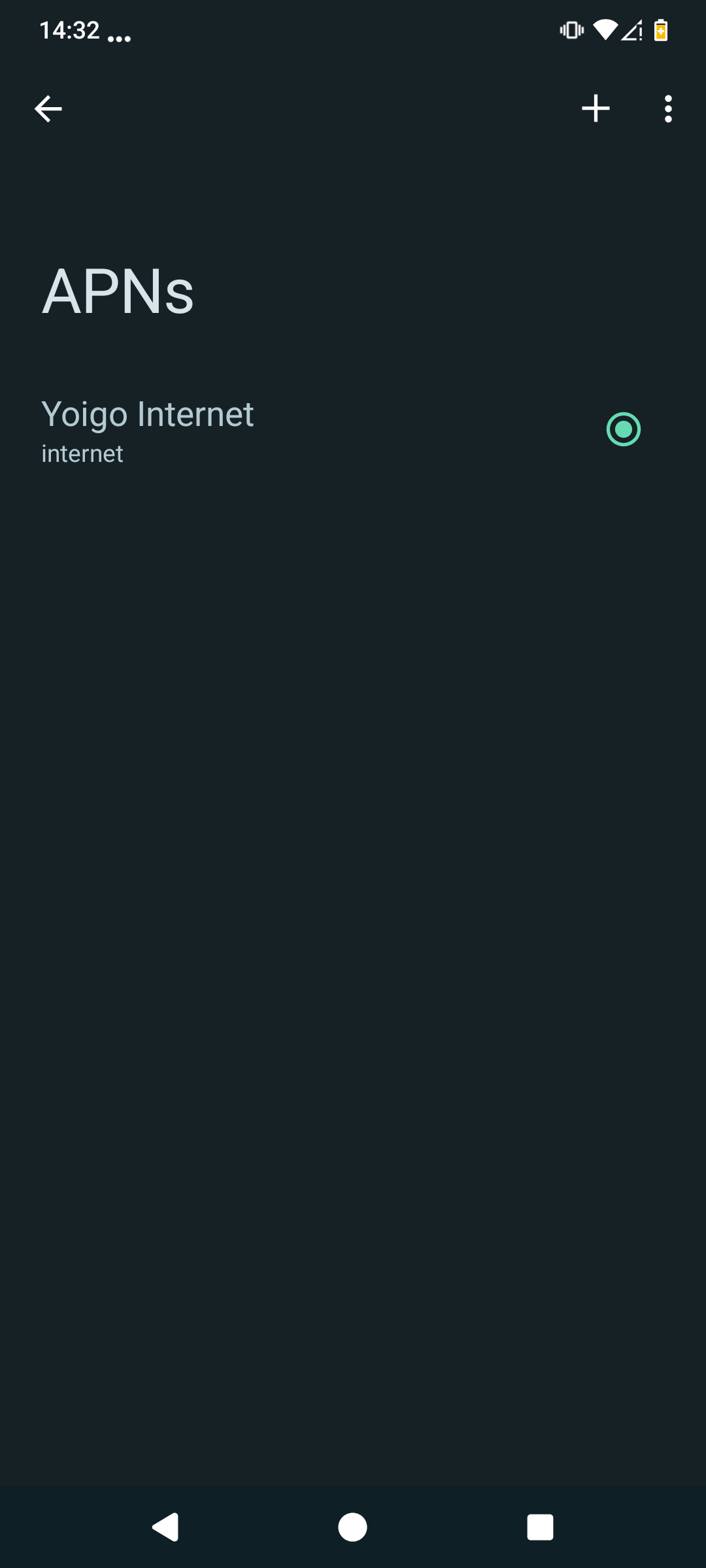Tap the battery indicator in the status bar
This screenshot has width=706, height=1568.
pyautogui.click(x=661, y=29)
